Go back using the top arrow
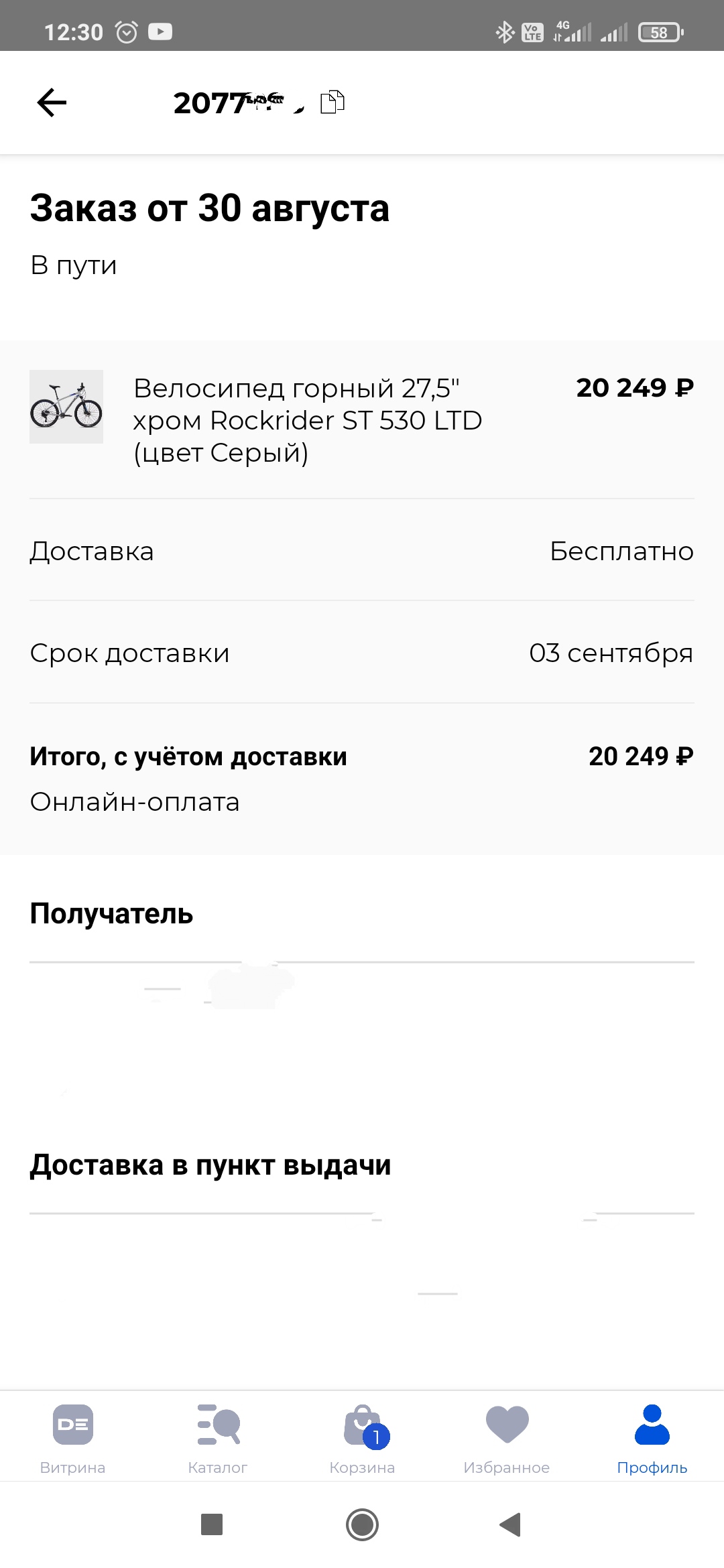724x1568 pixels. coord(52,103)
